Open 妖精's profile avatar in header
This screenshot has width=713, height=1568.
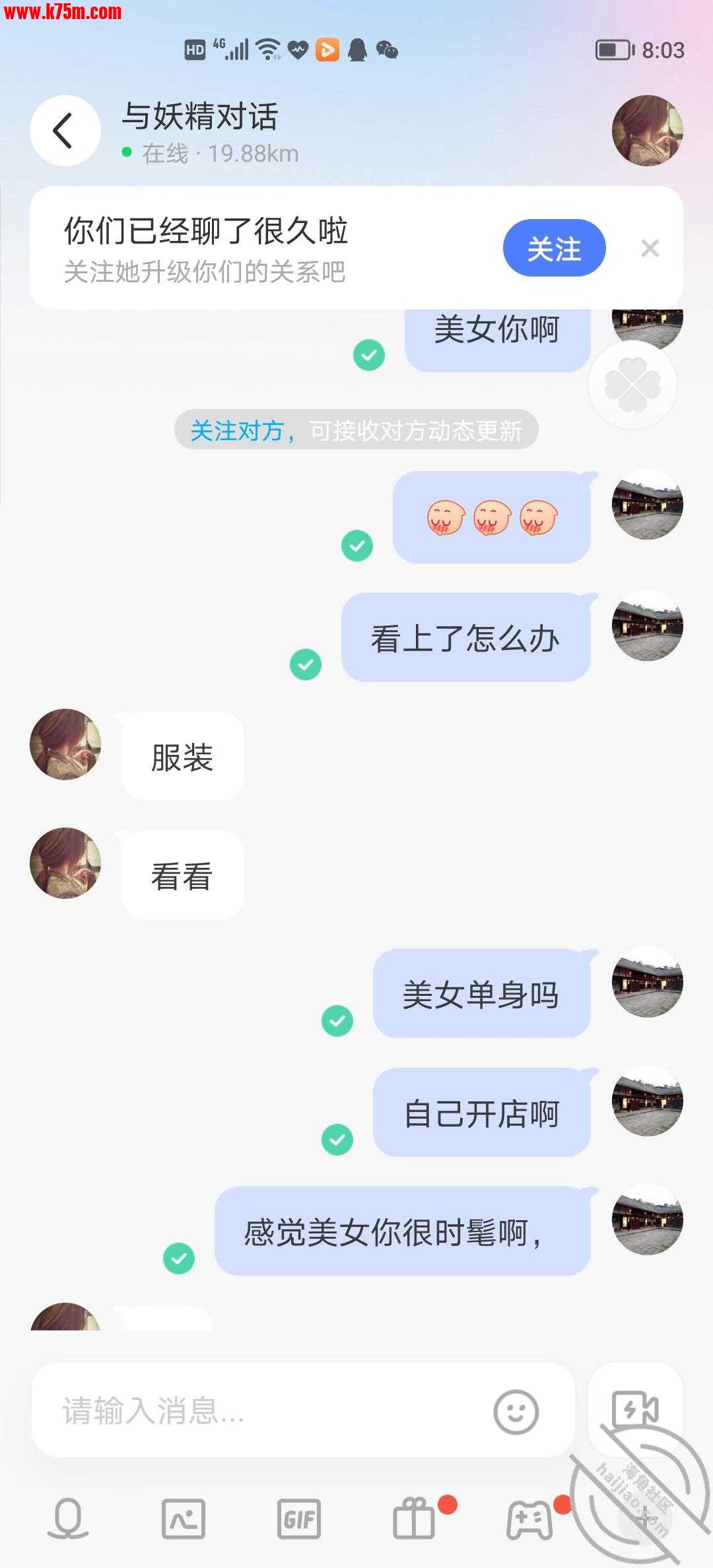pyautogui.click(x=647, y=131)
